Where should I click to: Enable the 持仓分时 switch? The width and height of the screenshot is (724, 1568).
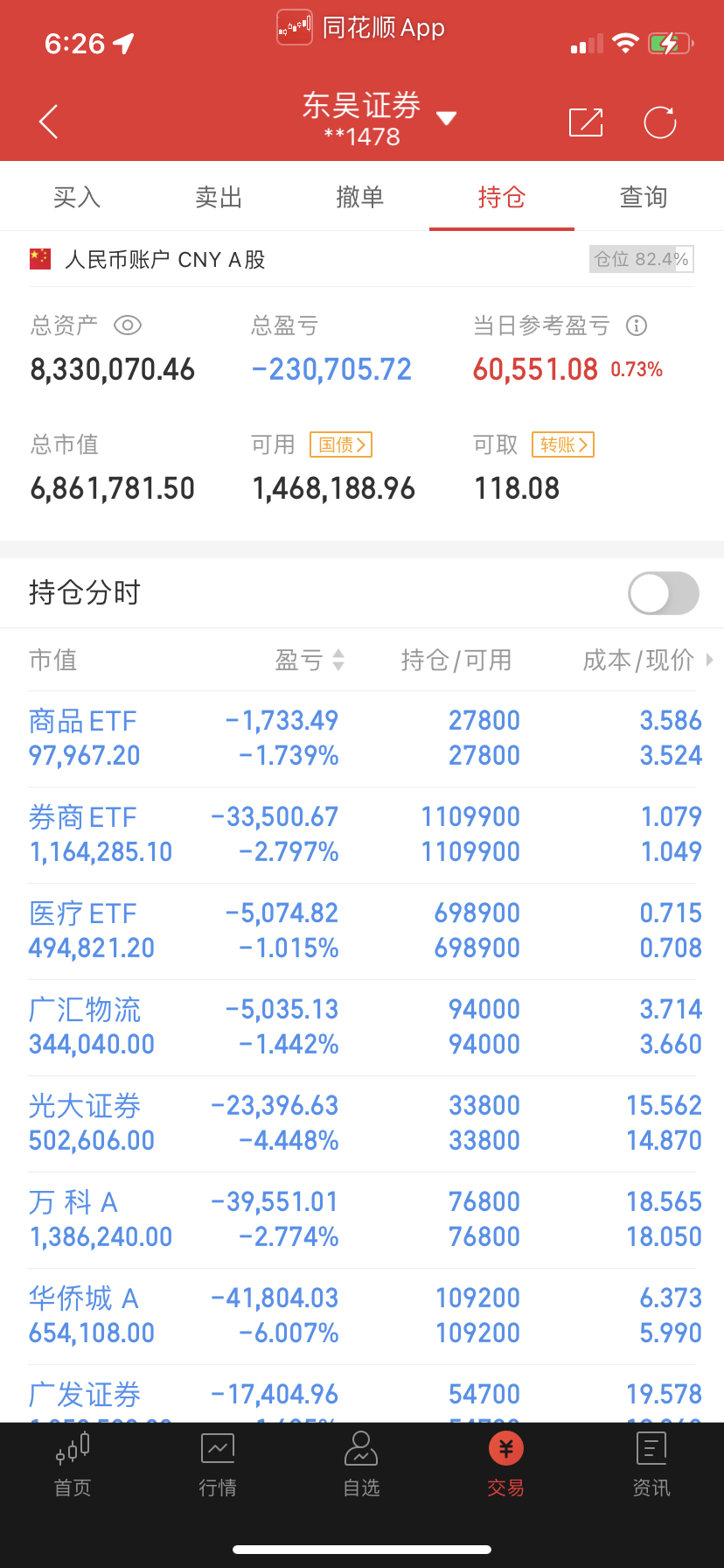click(664, 593)
